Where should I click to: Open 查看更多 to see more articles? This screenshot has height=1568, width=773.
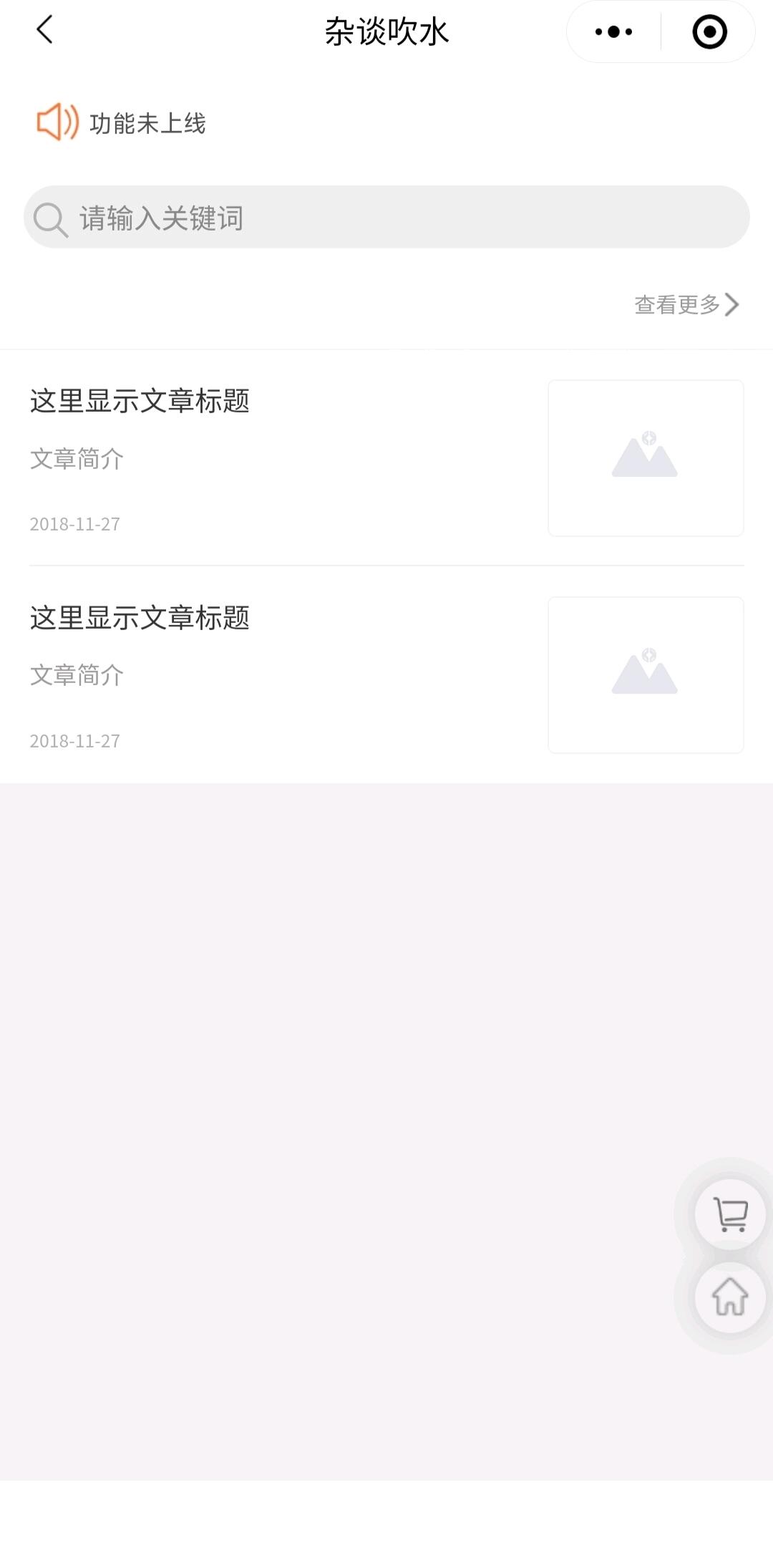pyautogui.click(x=686, y=304)
